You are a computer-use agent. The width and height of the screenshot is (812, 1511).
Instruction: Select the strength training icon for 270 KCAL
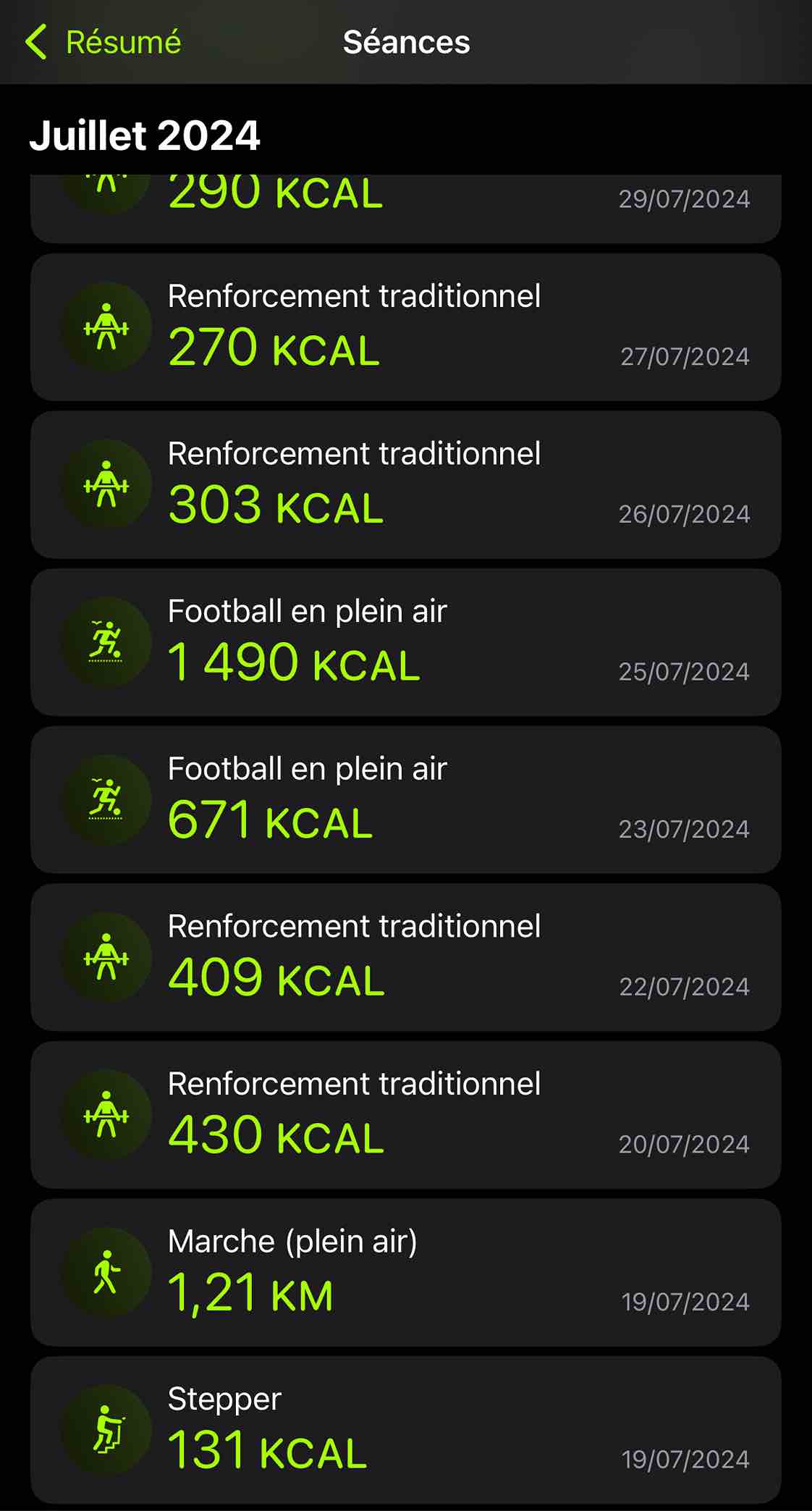(106, 327)
